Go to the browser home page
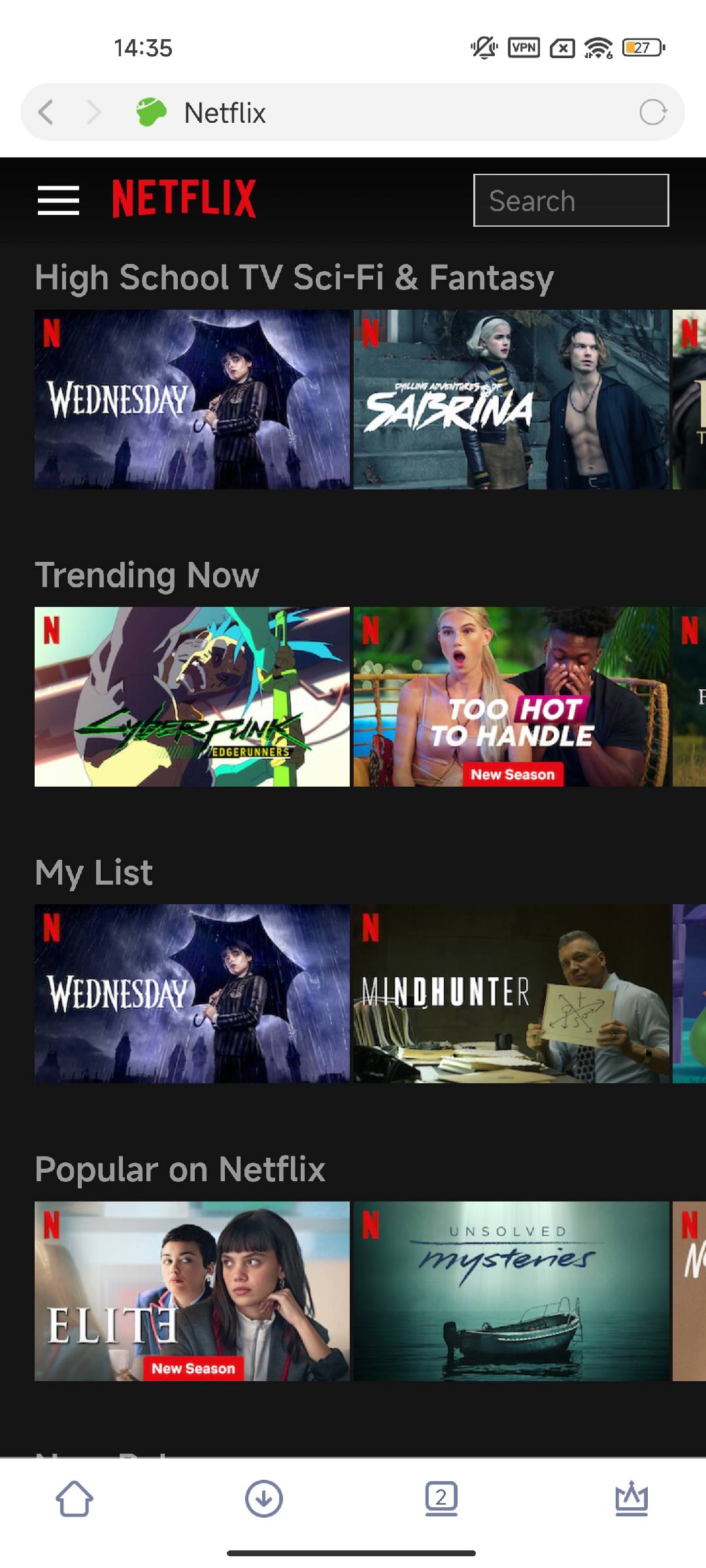Screen dimensions: 706x1568 (75, 1498)
